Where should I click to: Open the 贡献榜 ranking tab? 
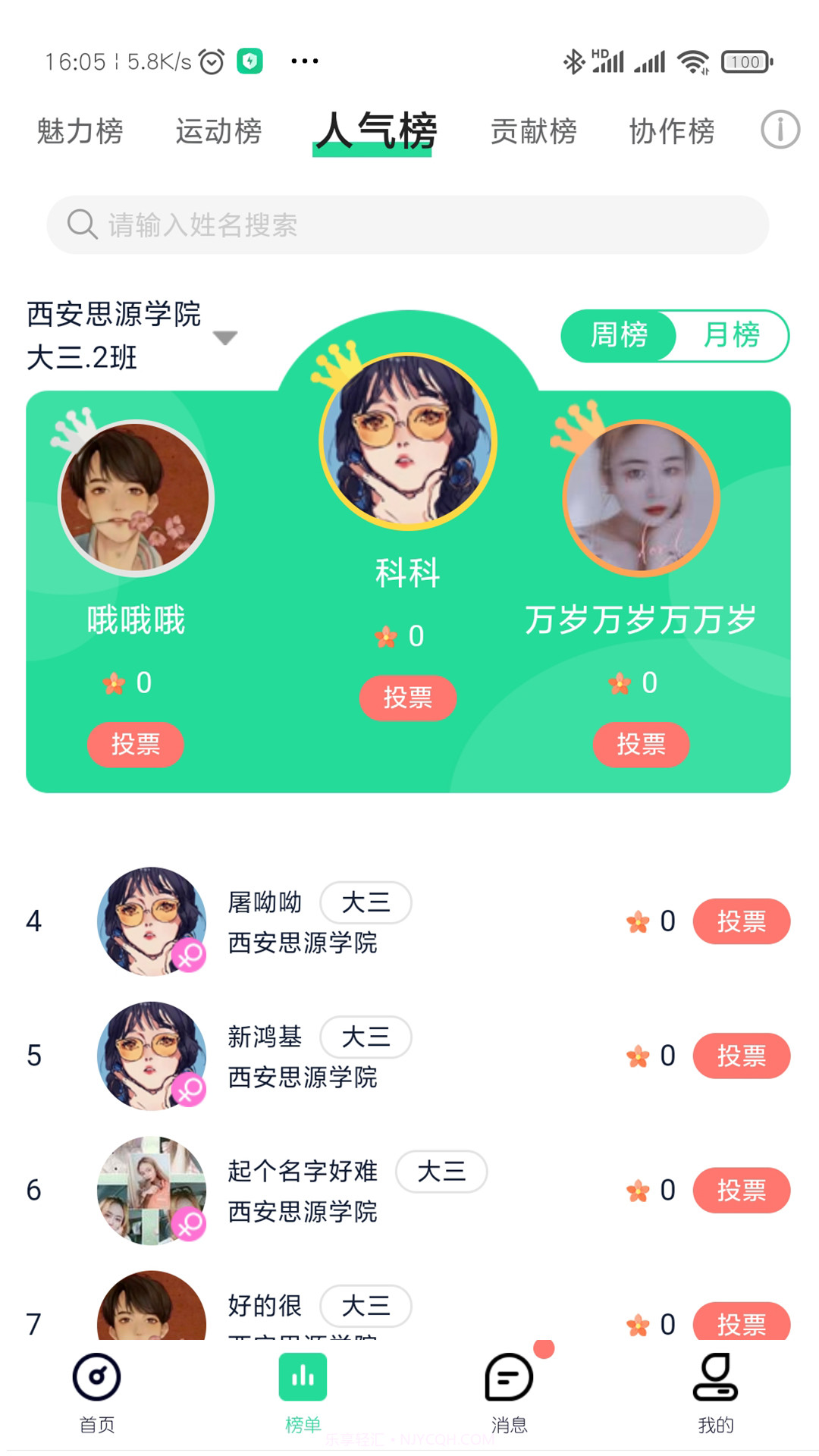[x=533, y=130]
